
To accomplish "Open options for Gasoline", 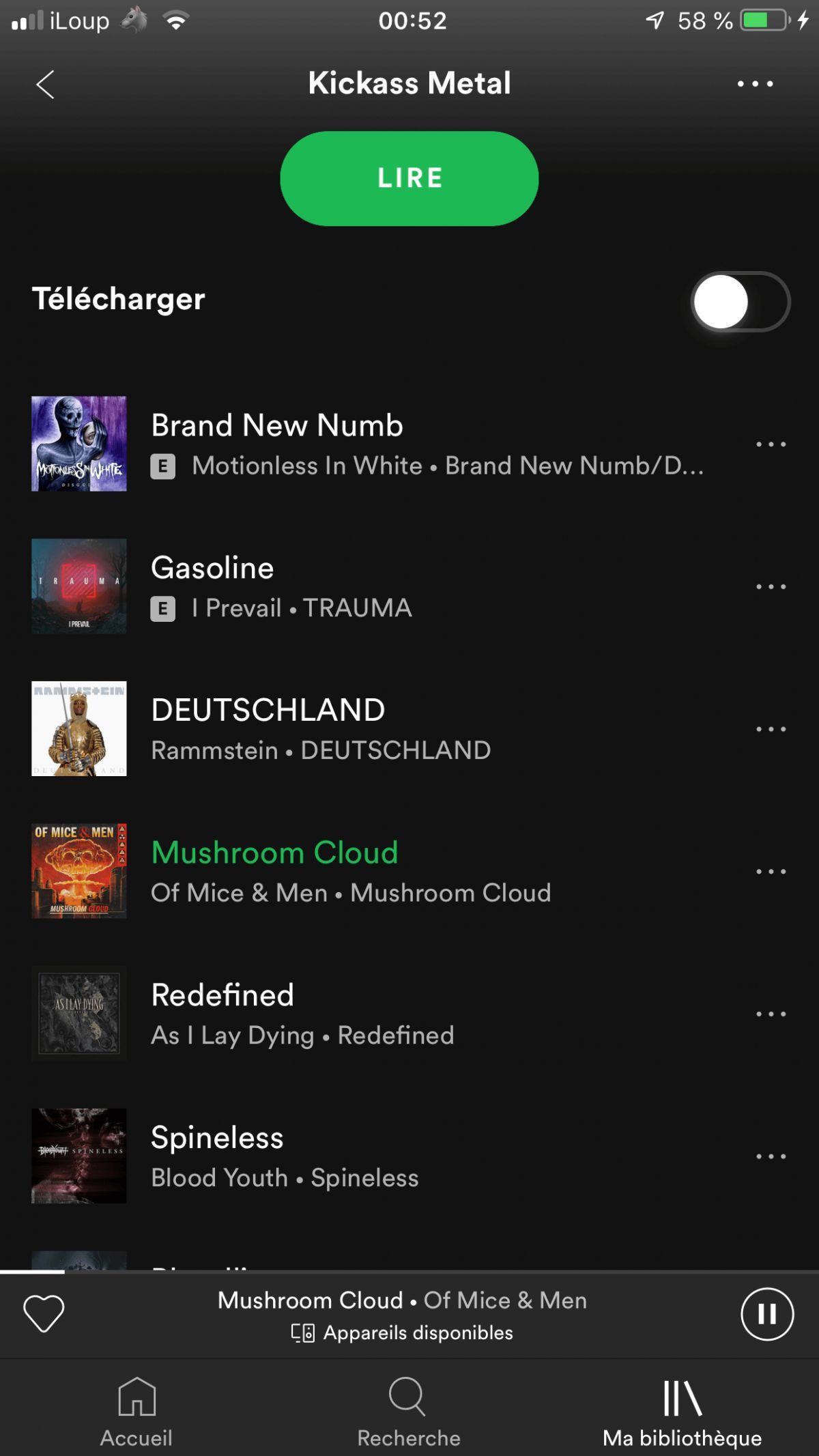I will 771,587.
